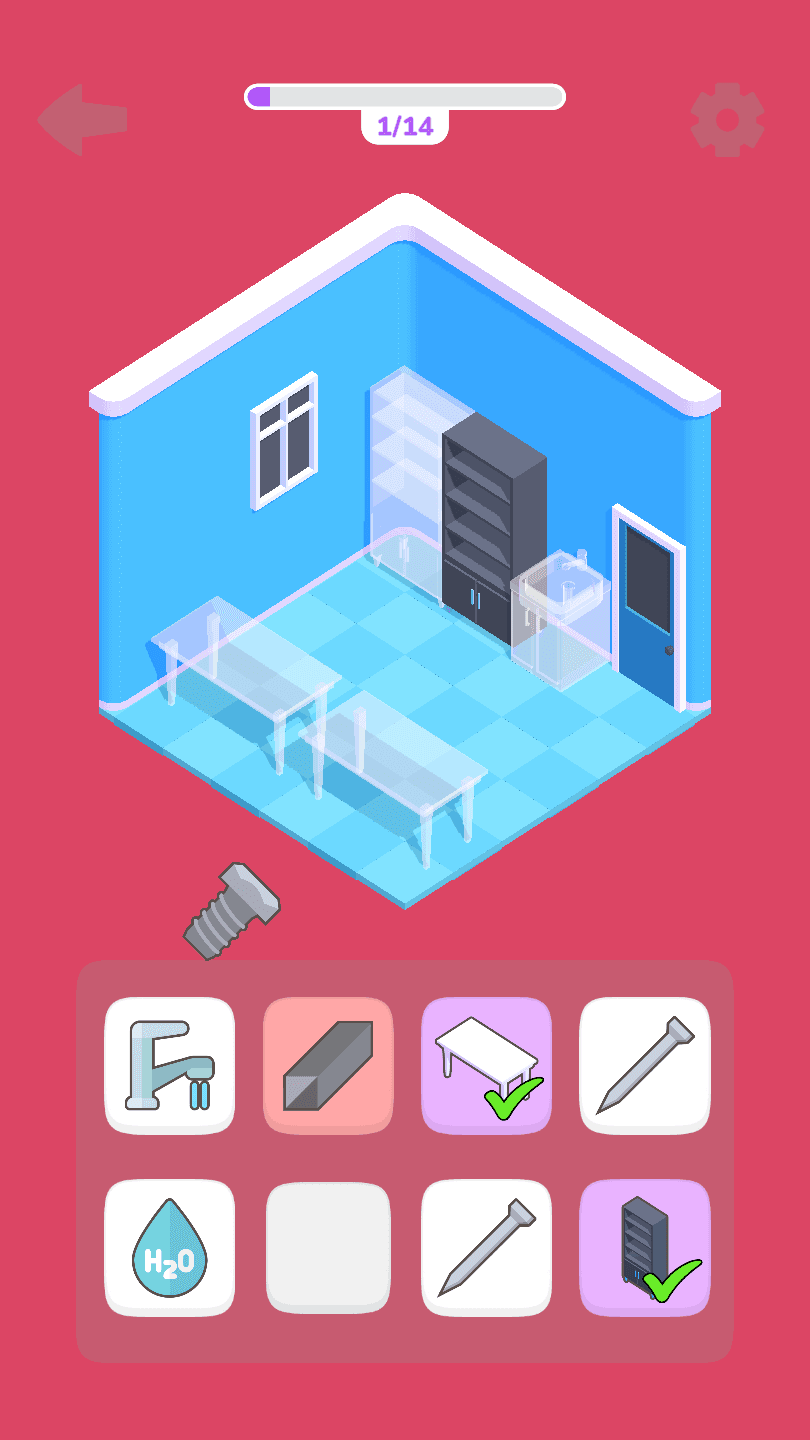The height and width of the screenshot is (1440, 810).
Task: Go back with the arrow icon
Action: 82,120
